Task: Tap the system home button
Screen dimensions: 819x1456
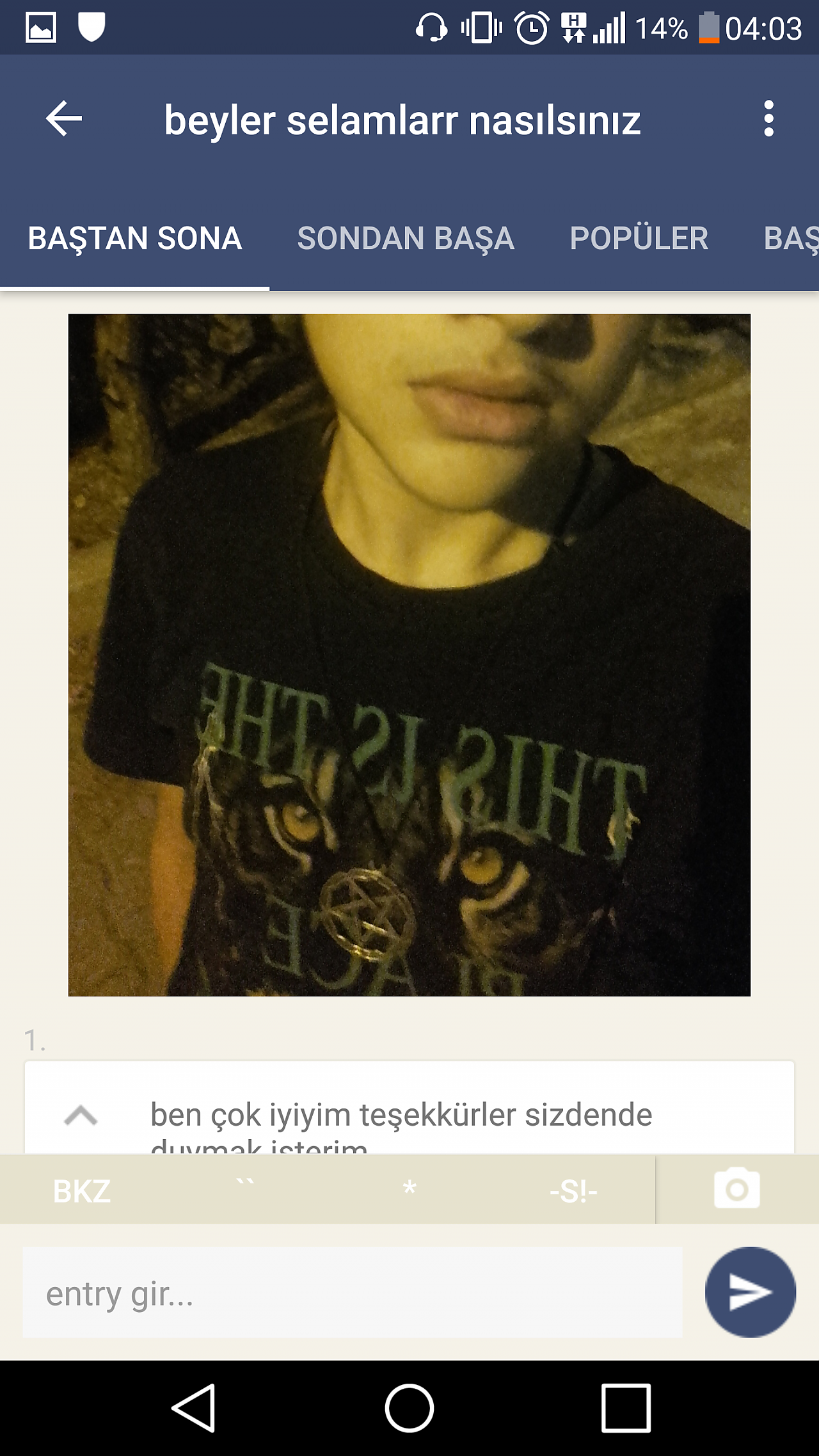Action: (409, 1408)
